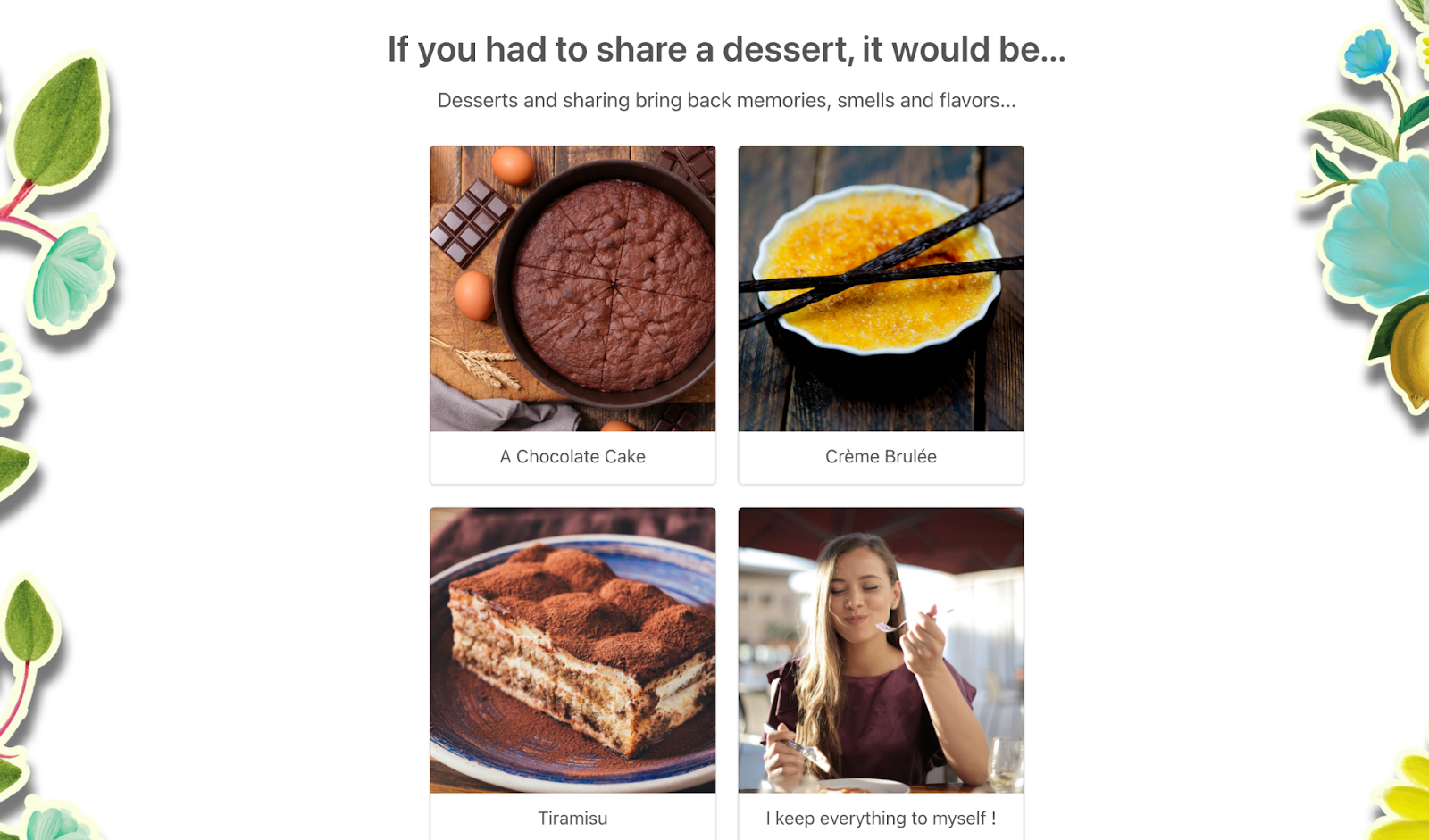The width and height of the screenshot is (1429, 840).
Task: Choose the Crème Brulée option
Action: click(x=881, y=314)
